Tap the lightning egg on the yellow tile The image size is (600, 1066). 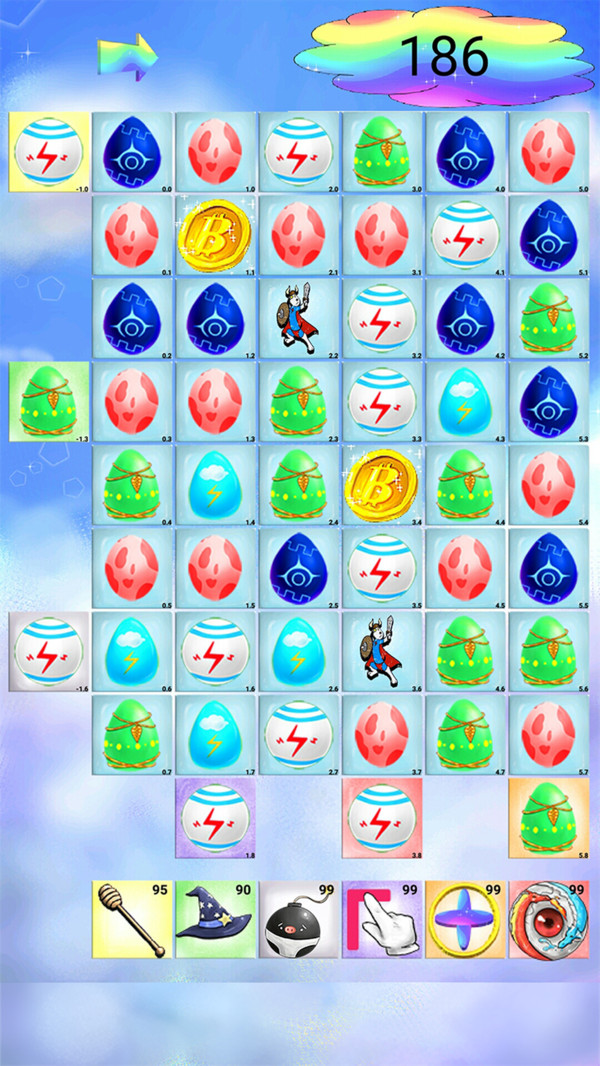pos(49,151)
